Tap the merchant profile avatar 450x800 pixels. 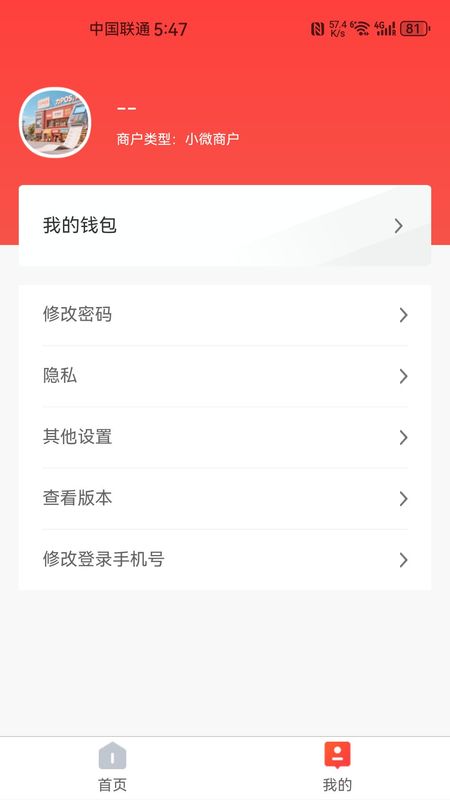coord(55,122)
